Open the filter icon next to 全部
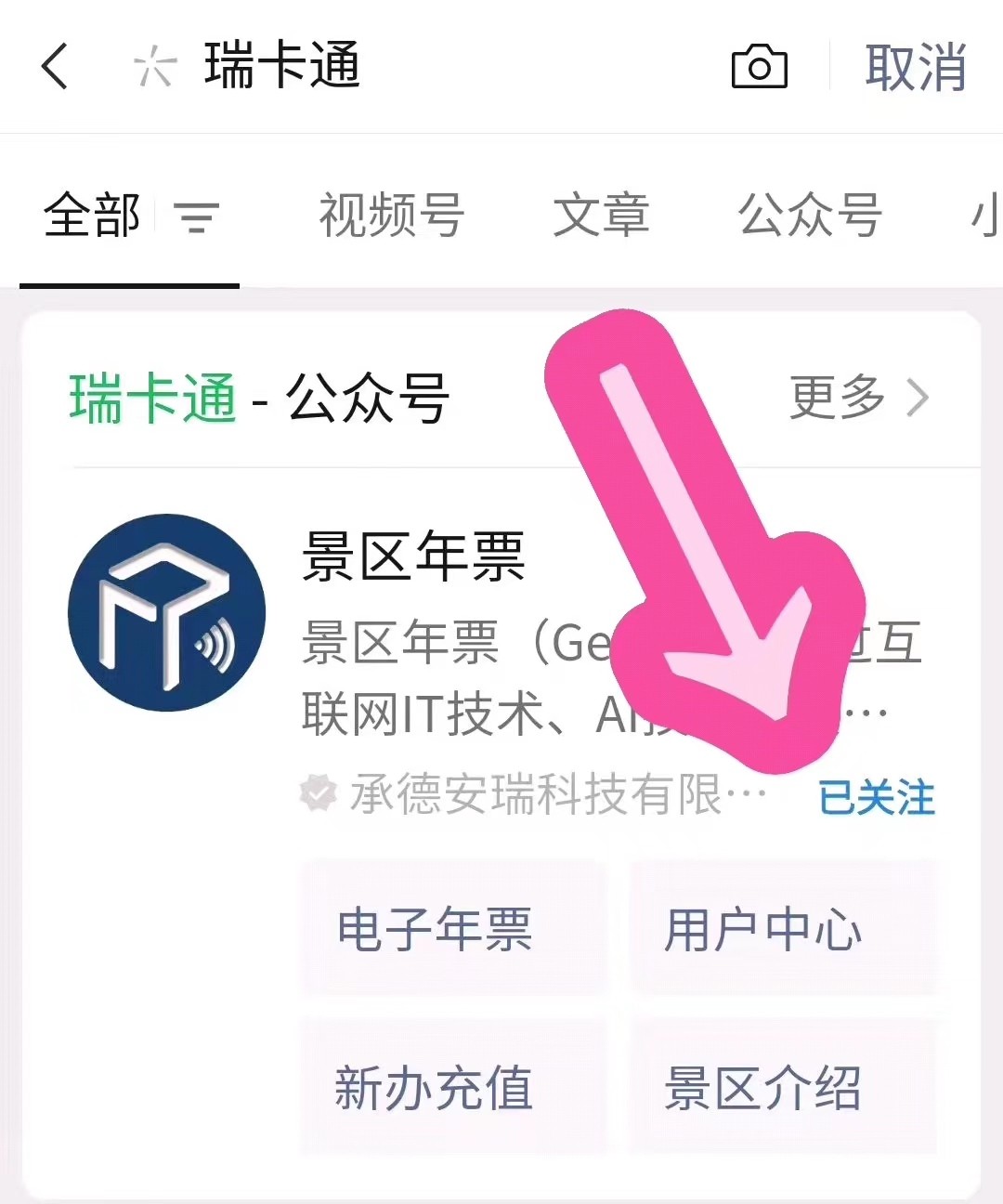Image resolution: width=1003 pixels, height=1204 pixels. coord(198,217)
